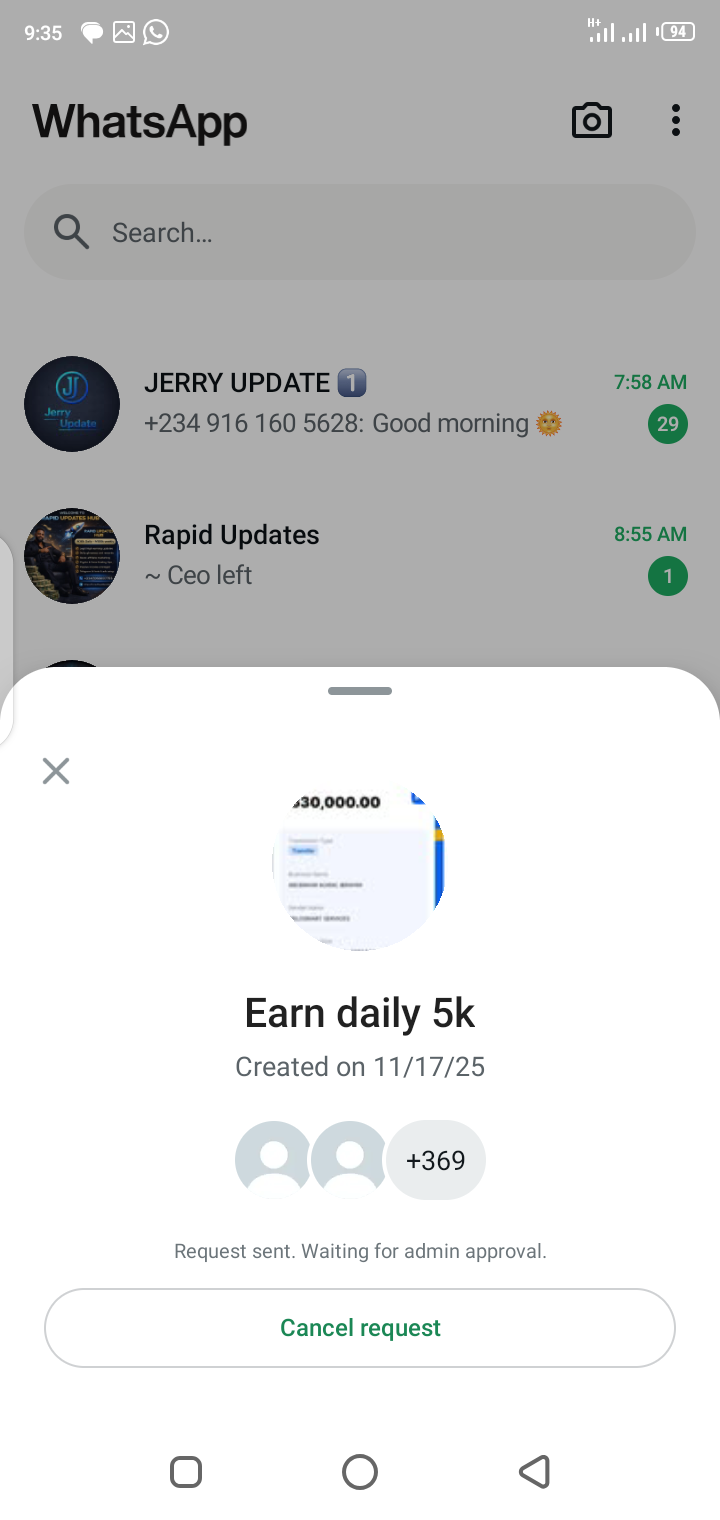
Task: Open the JERRY UPDATE chat
Action: pos(360,404)
